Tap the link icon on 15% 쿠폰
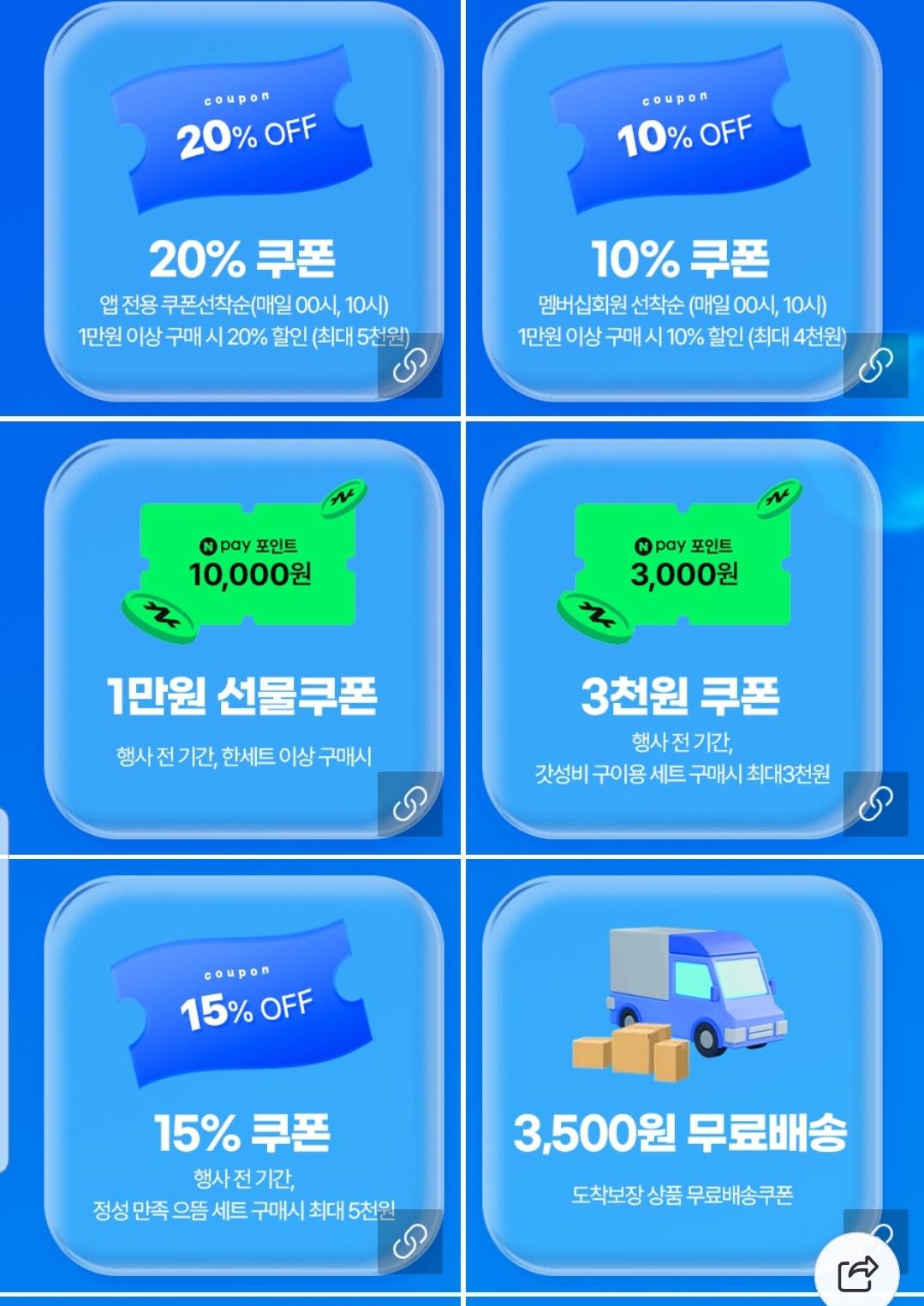 pos(410,1242)
